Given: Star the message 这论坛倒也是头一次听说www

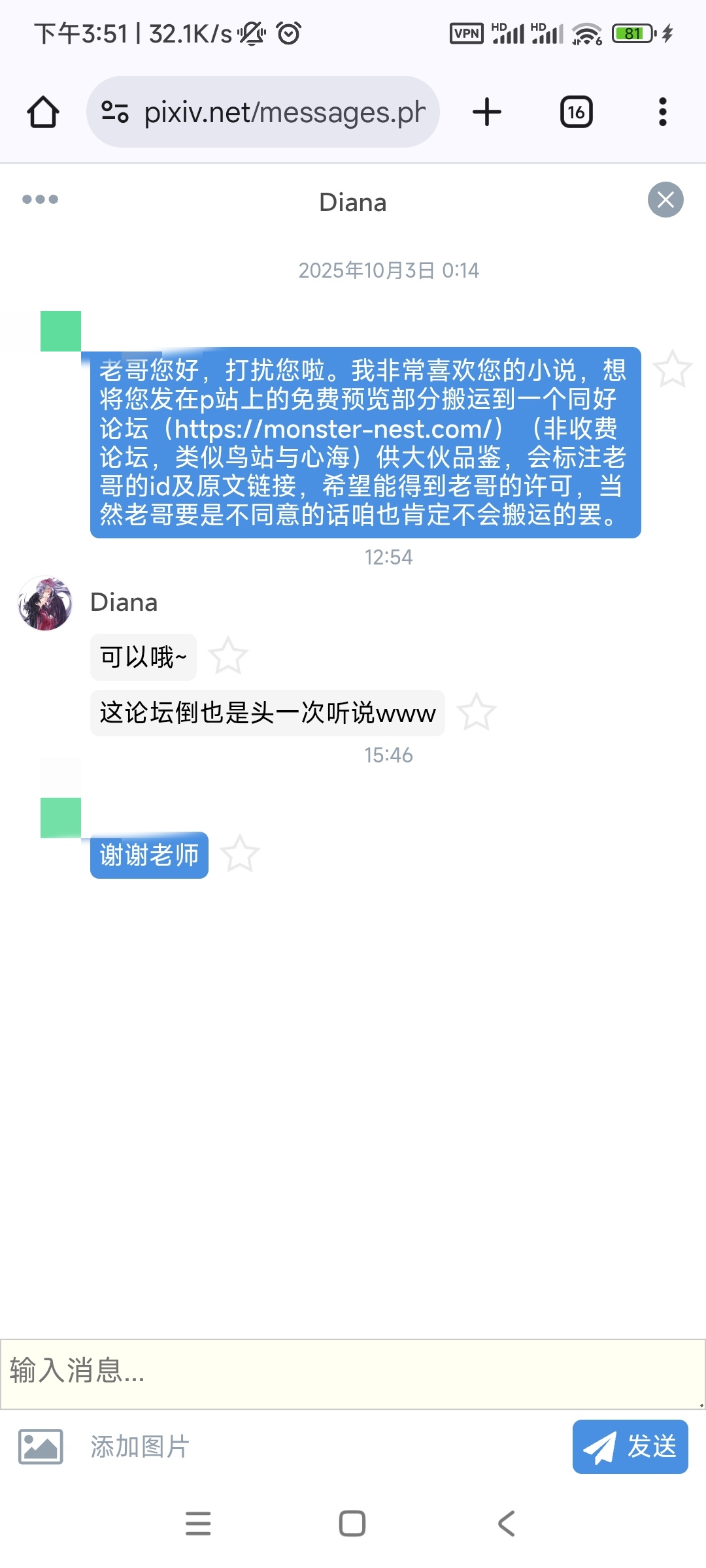Looking at the screenshot, I should (476, 712).
